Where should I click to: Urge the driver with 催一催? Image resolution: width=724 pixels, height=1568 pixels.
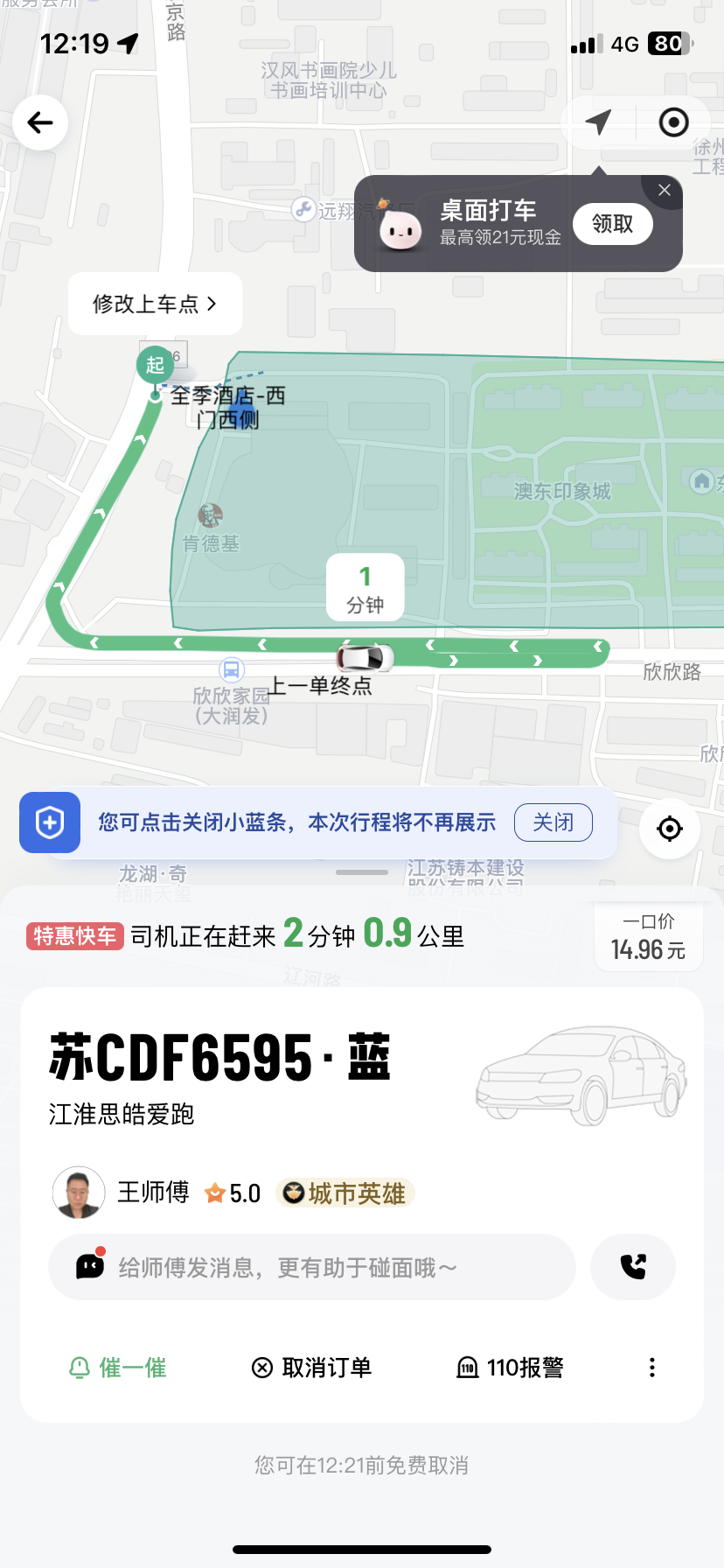(117, 1368)
